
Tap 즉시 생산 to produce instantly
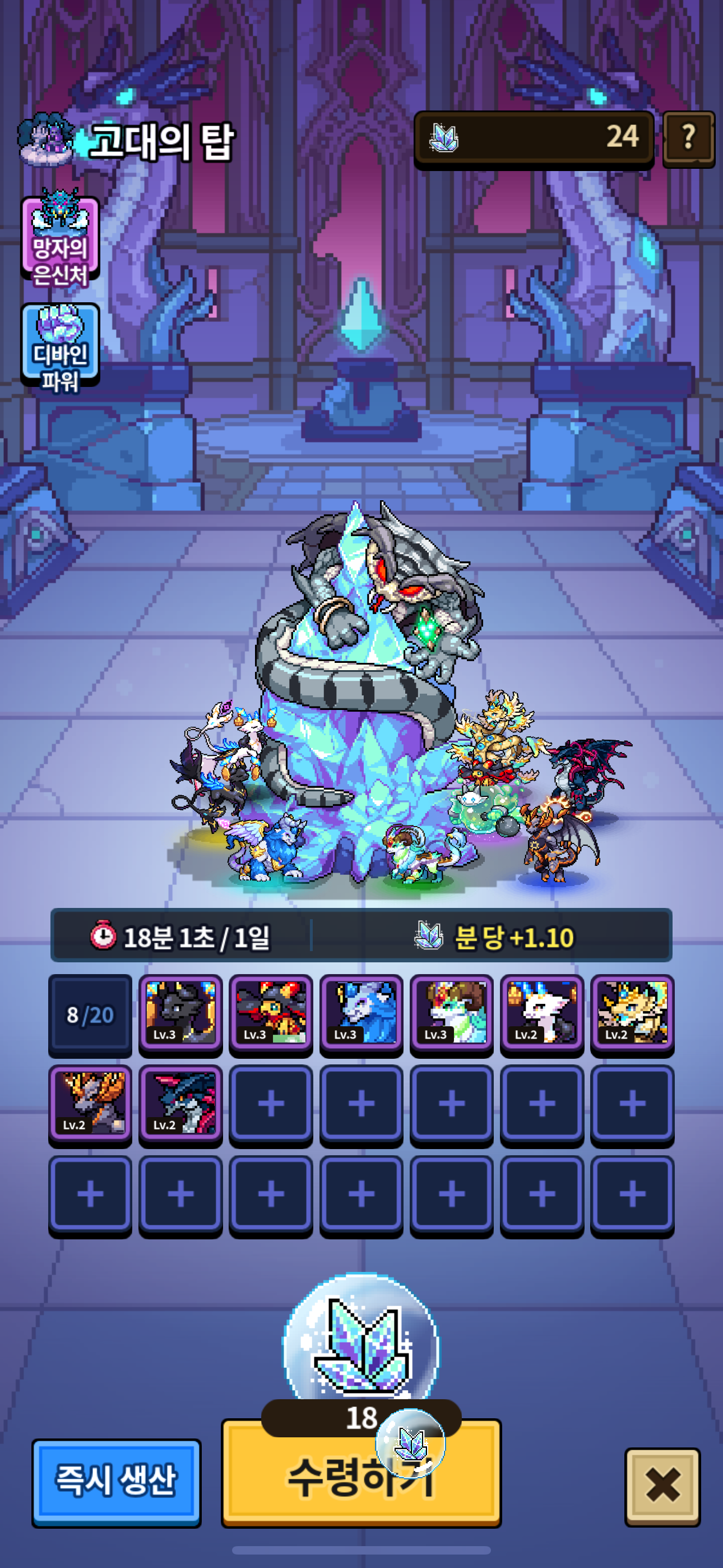click(x=116, y=1482)
